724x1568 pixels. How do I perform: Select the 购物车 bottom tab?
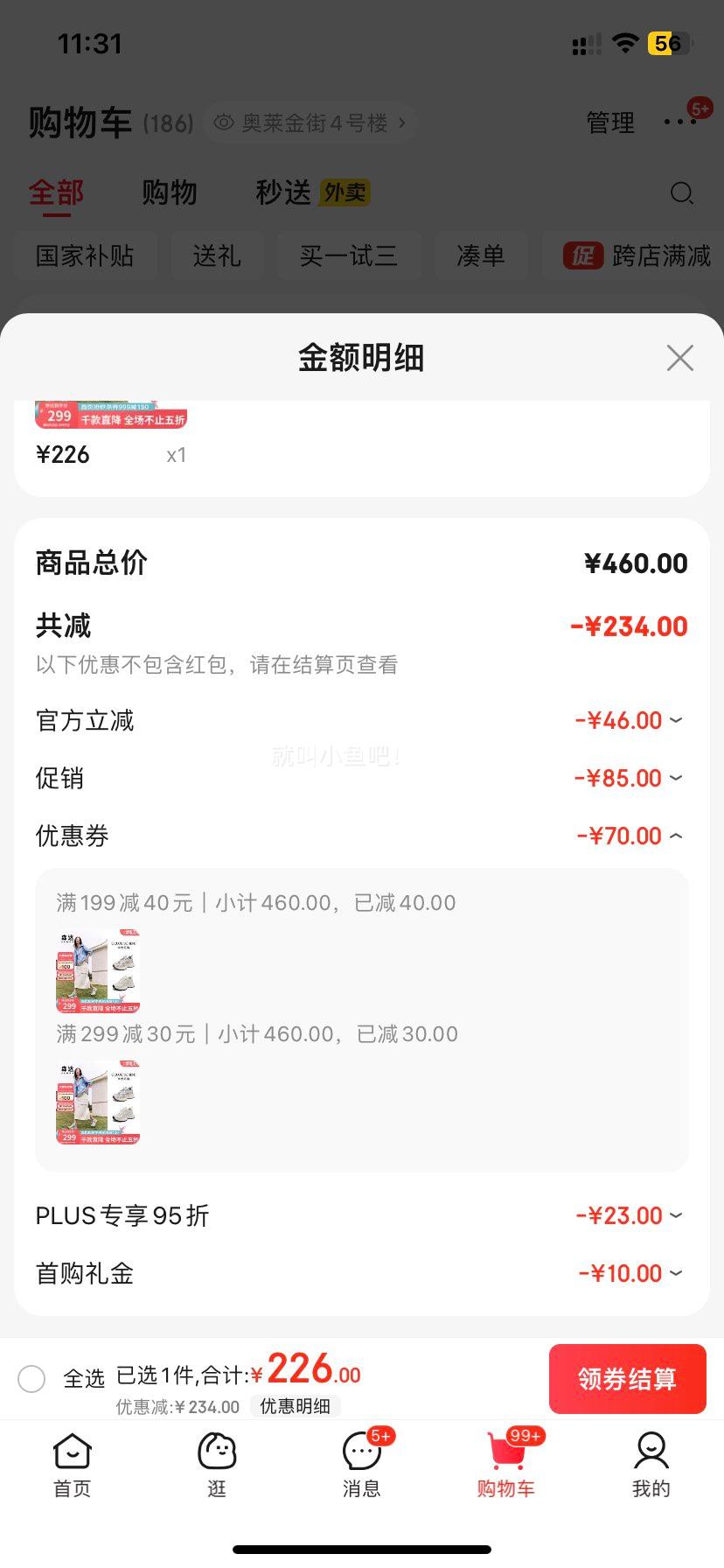pyautogui.click(x=506, y=1466)
